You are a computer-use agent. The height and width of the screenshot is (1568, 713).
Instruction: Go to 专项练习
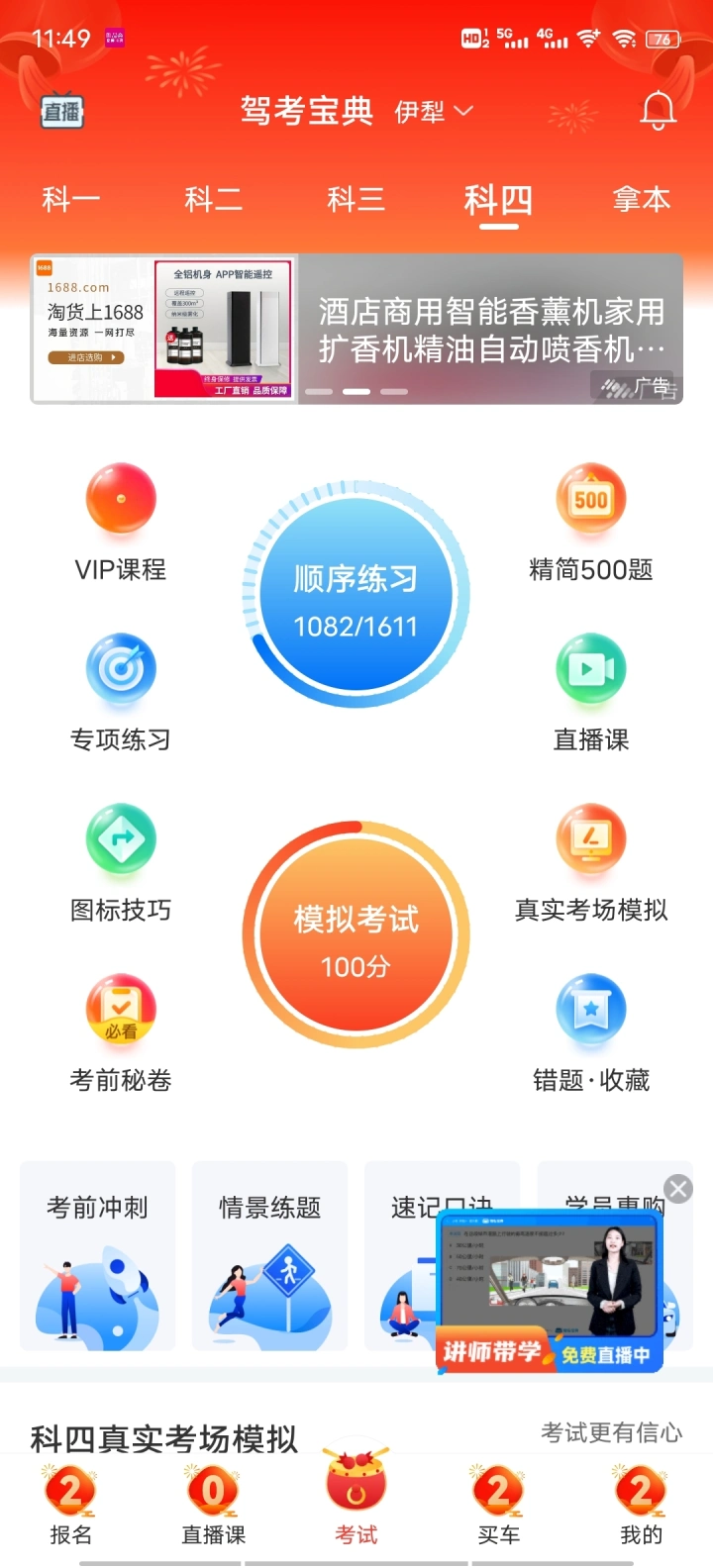[121, 692]
